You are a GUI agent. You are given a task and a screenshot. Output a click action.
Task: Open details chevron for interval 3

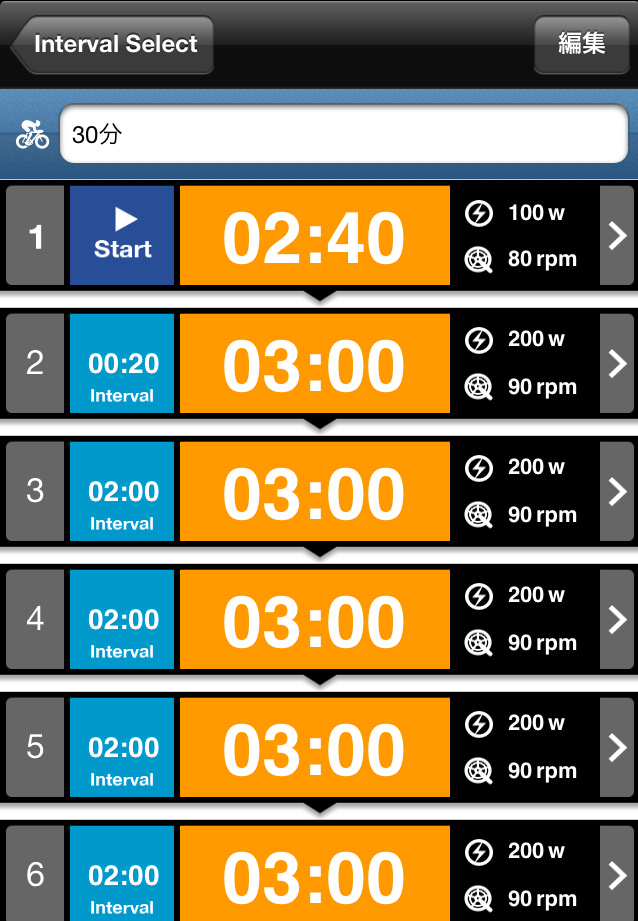pyautogui.click(x=617, y=491)
